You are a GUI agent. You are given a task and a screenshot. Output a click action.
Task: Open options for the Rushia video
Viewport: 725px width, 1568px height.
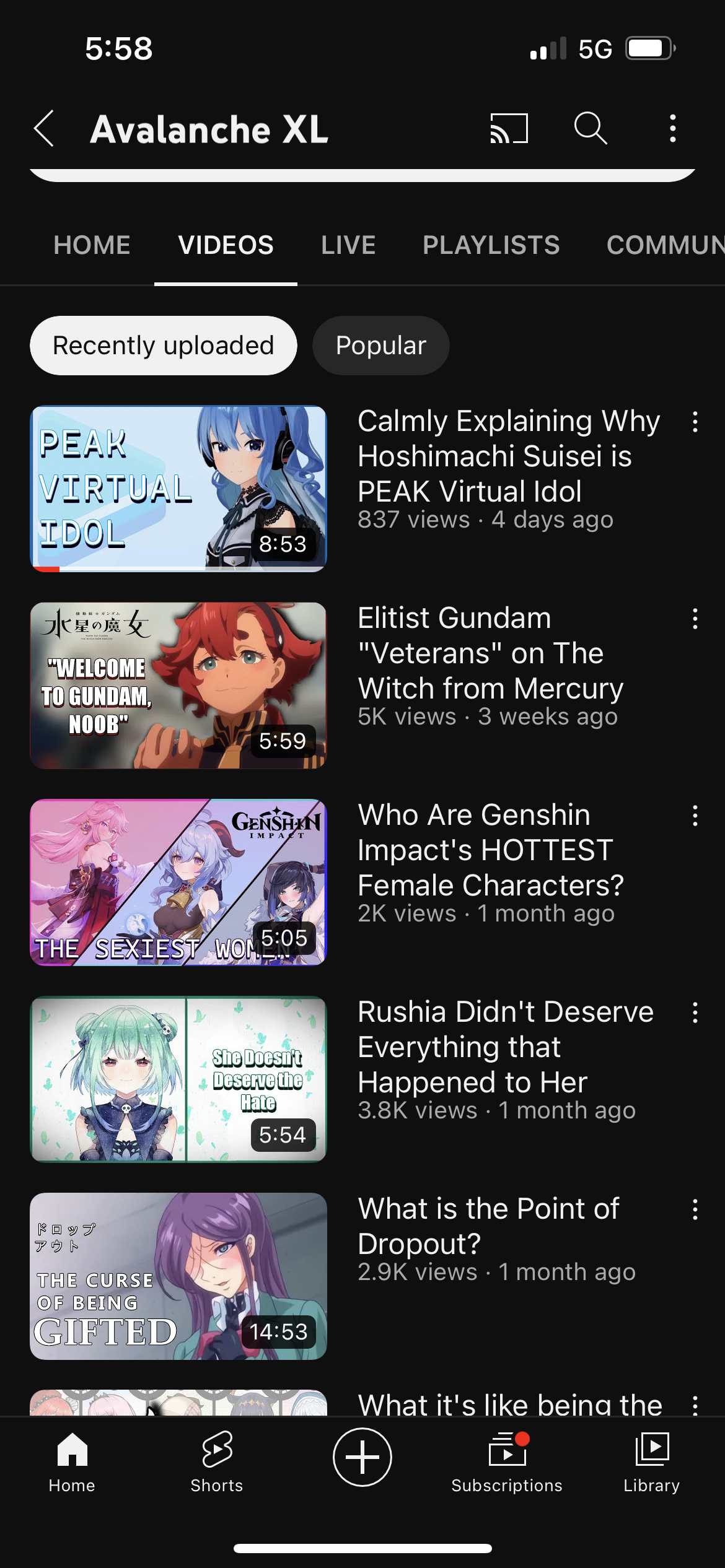pyautogui.click(x=695, y=1013)
